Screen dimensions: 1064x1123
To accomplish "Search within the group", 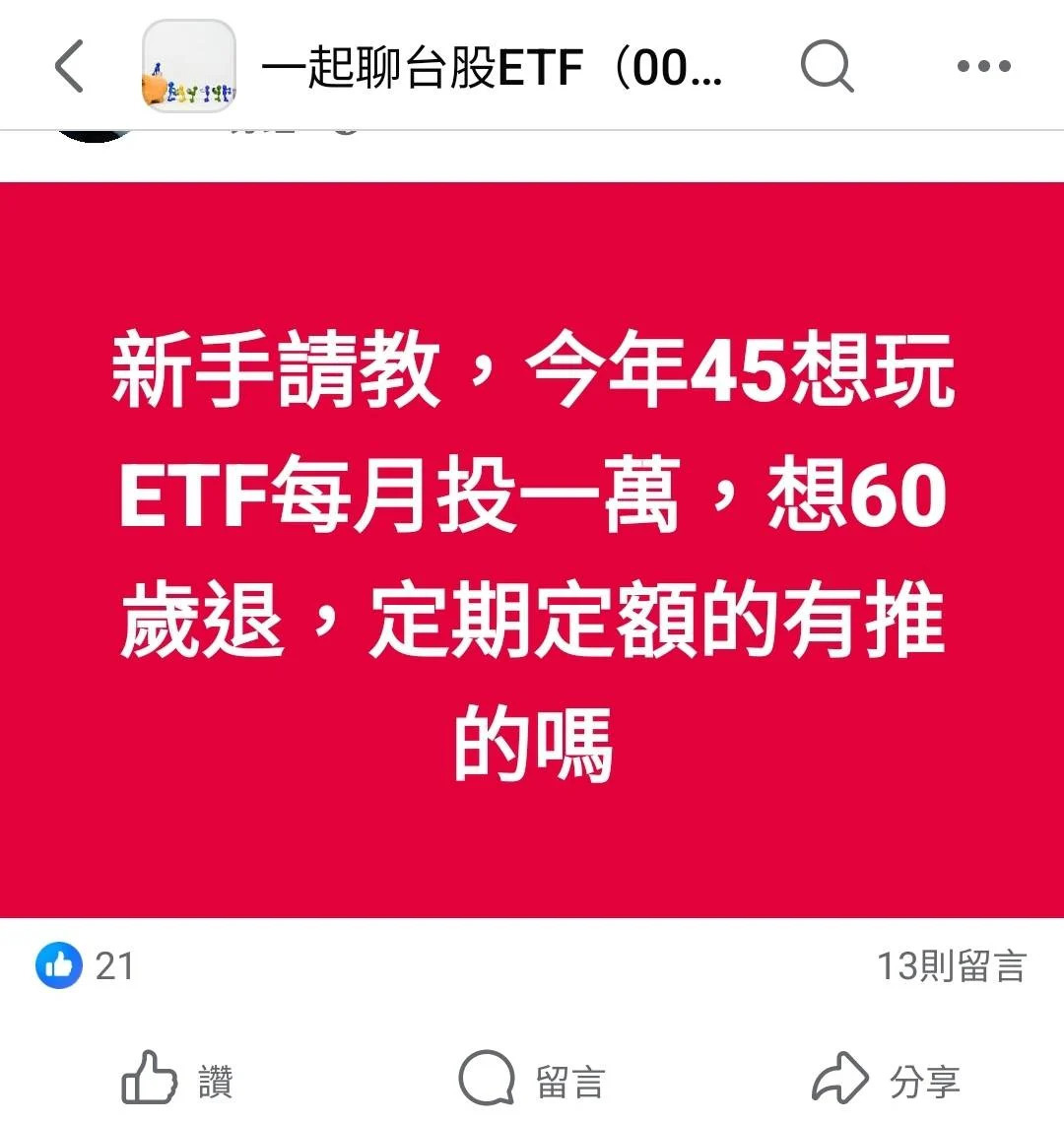I will [826, 67].
